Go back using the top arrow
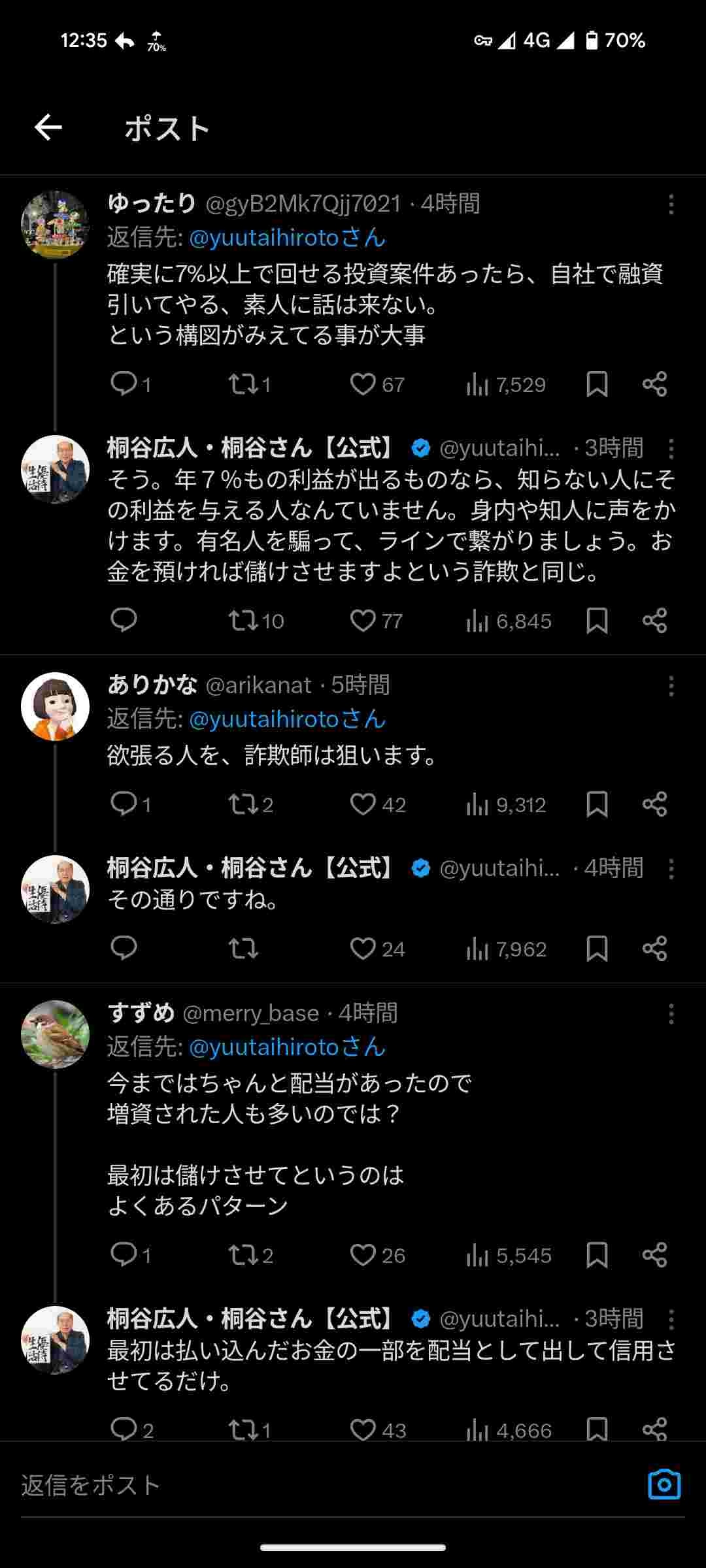This screenshot has height=1568, width=706. [x=48, y=127]
